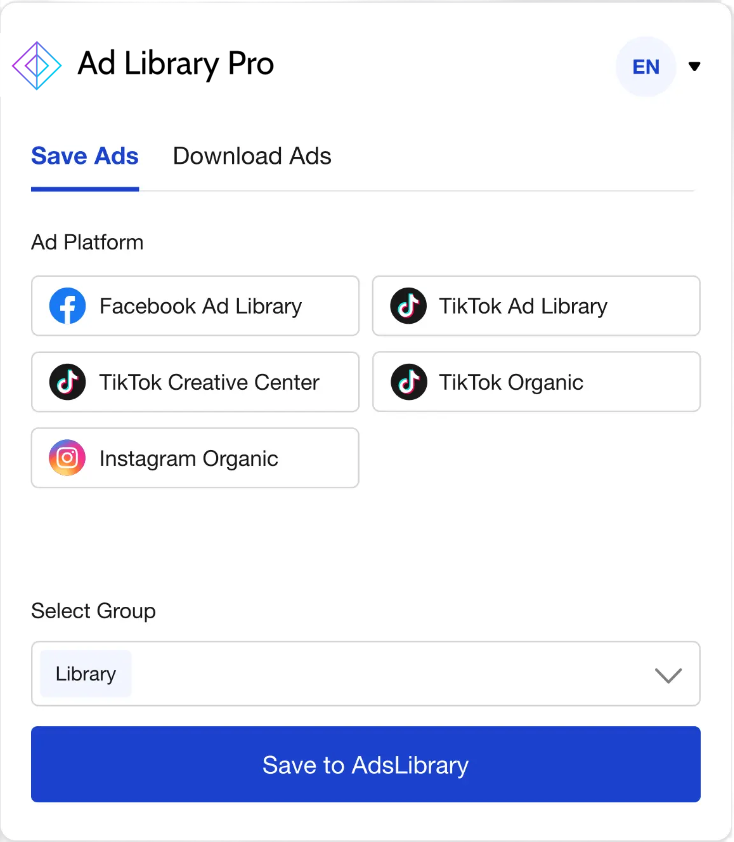Select TikTok Ad Library platform

pyautogui.click(x=536, y=306)
